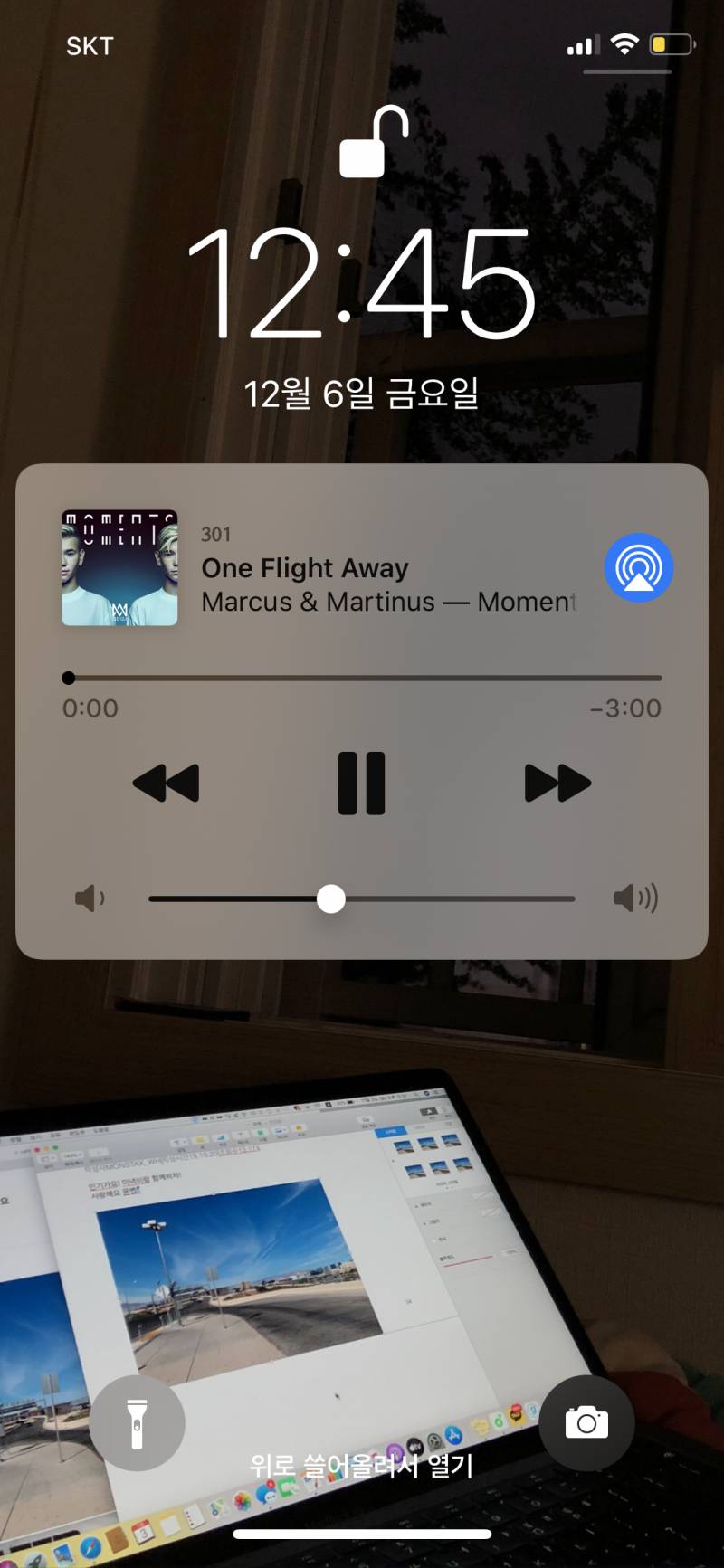This screenshot has width=724, height=1568.
Task: Tap the playback progress bar
Action: click(362, 678)
